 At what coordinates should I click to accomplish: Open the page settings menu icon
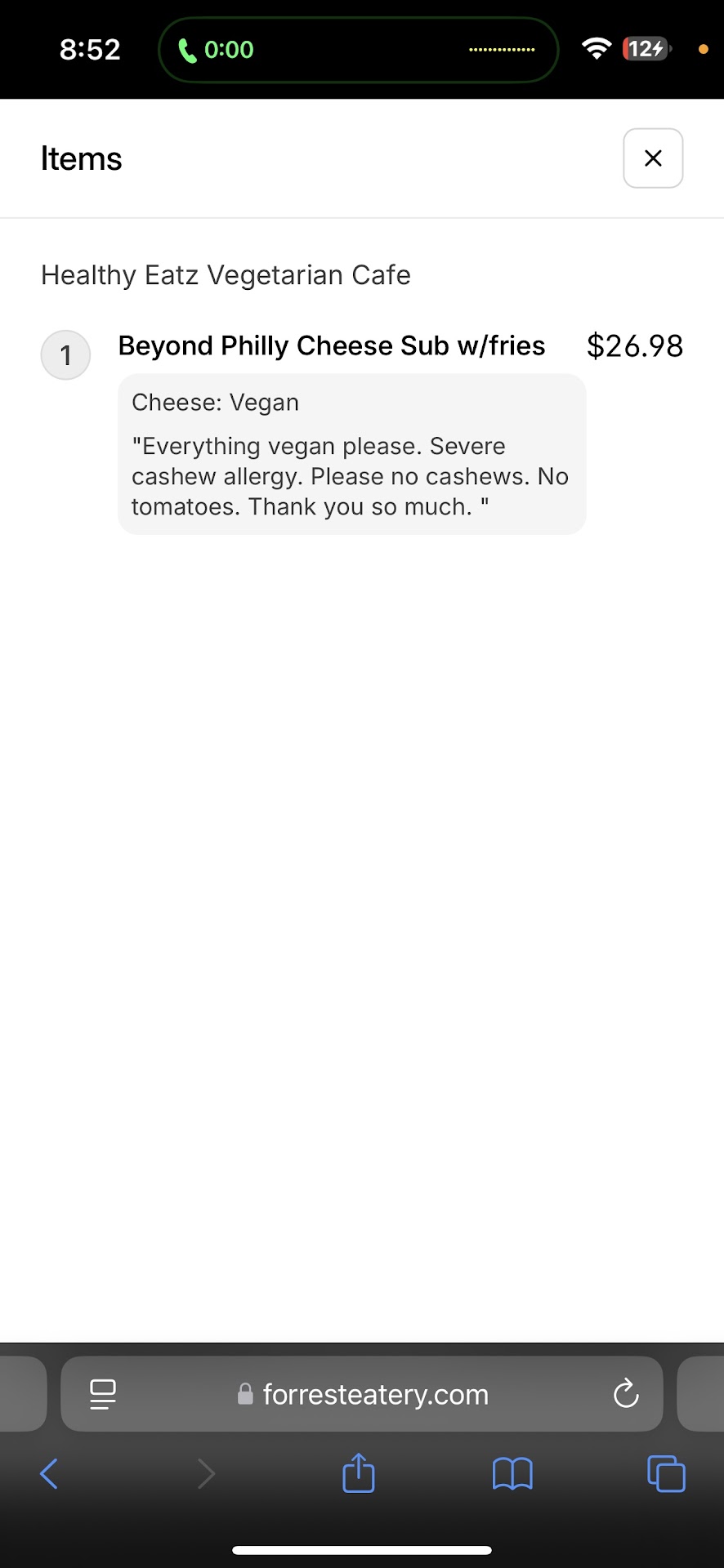(x=103, y=1394)
